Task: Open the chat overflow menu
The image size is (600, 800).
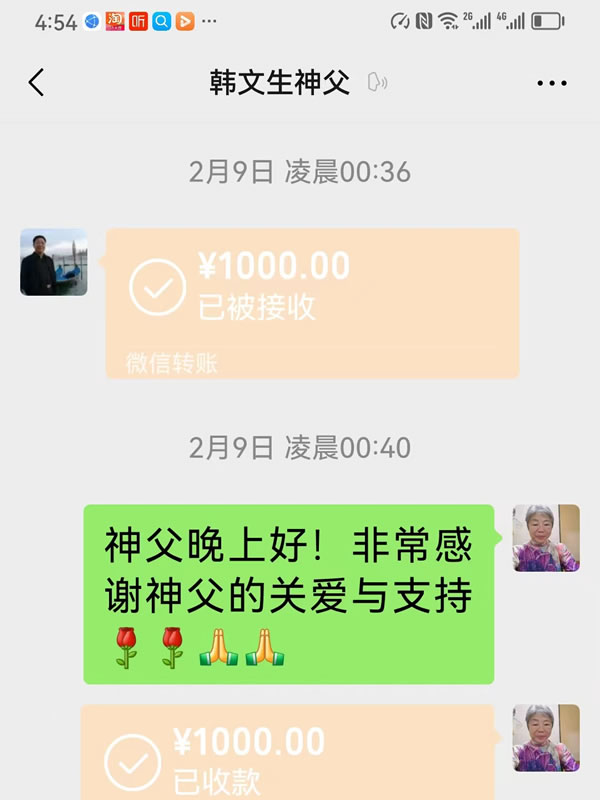Action: click(551, 83)
